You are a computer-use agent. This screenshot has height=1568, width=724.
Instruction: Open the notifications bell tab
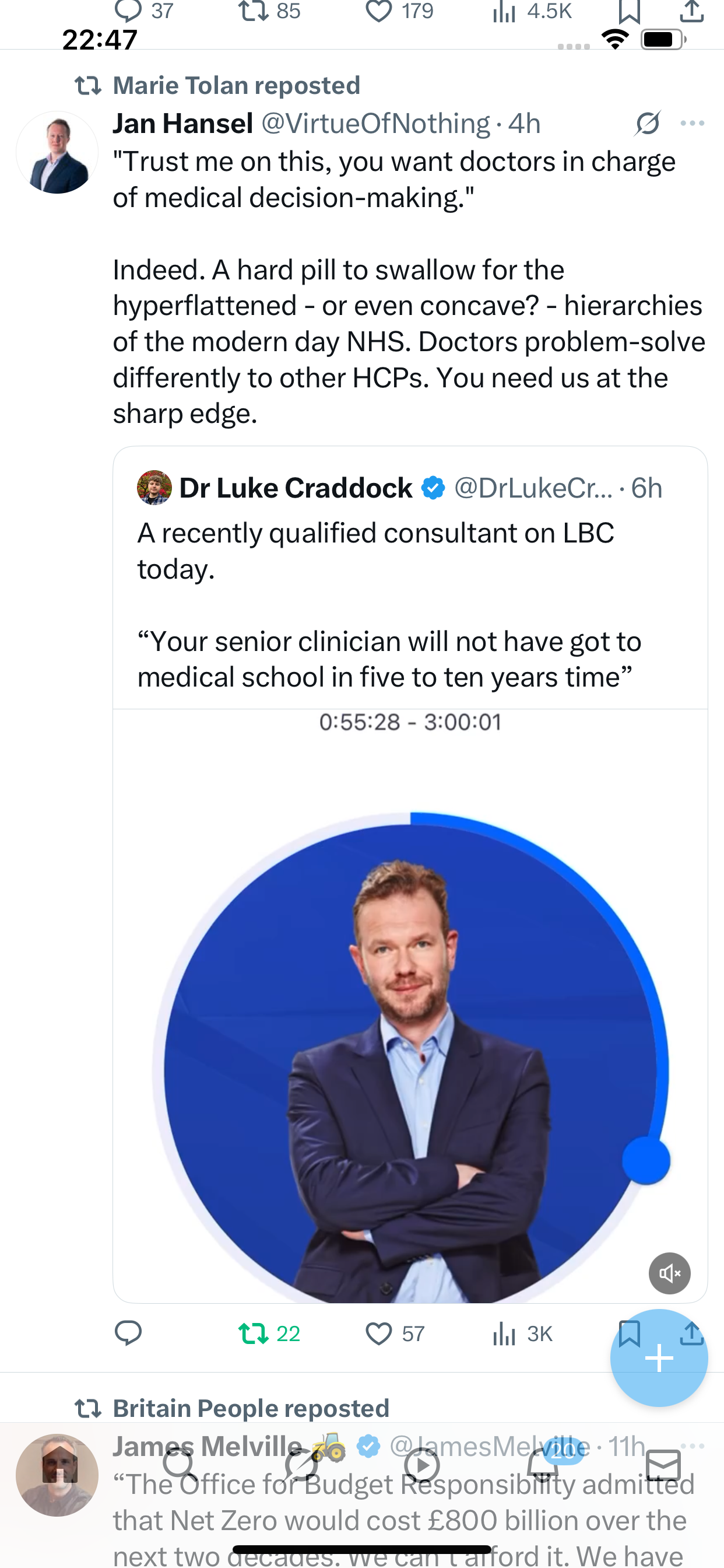(543, 1465)
